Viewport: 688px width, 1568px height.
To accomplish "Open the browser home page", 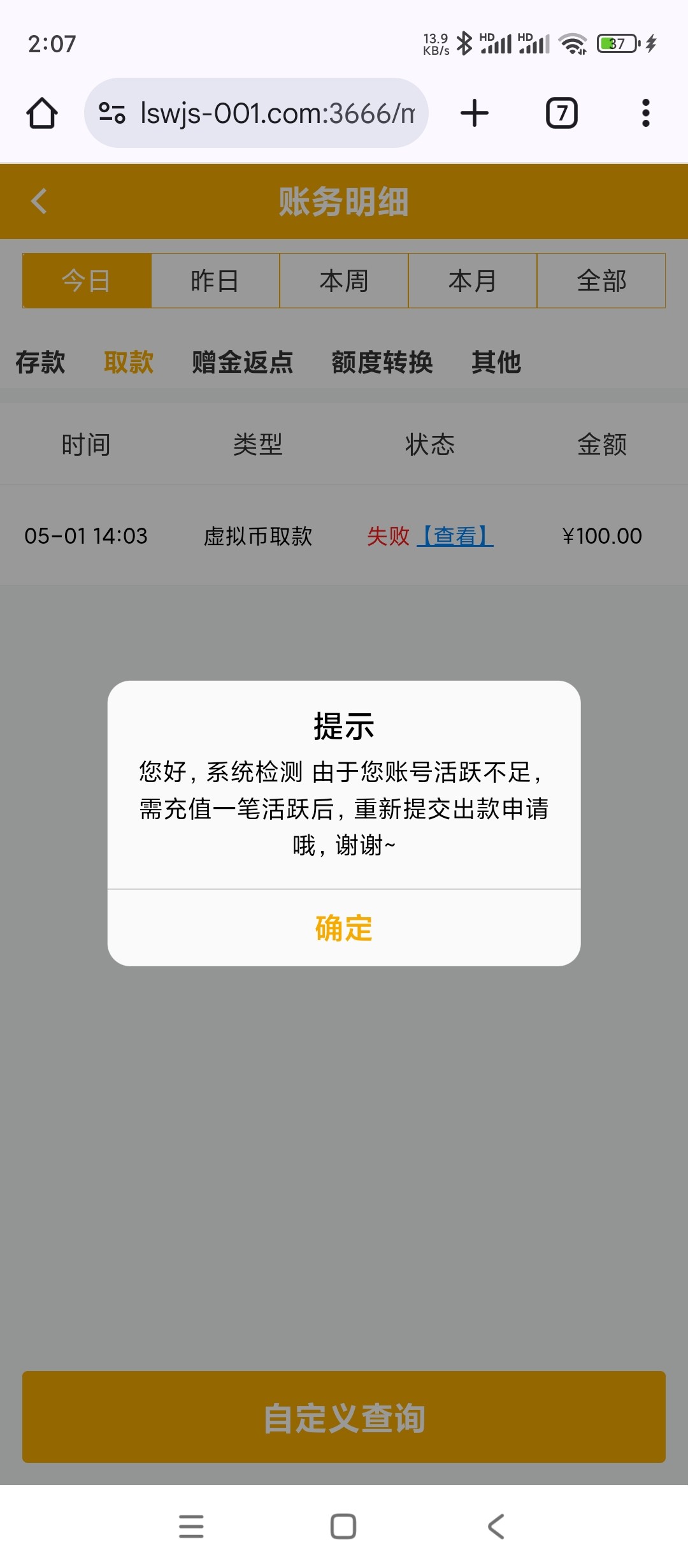I will click(42, 113).
